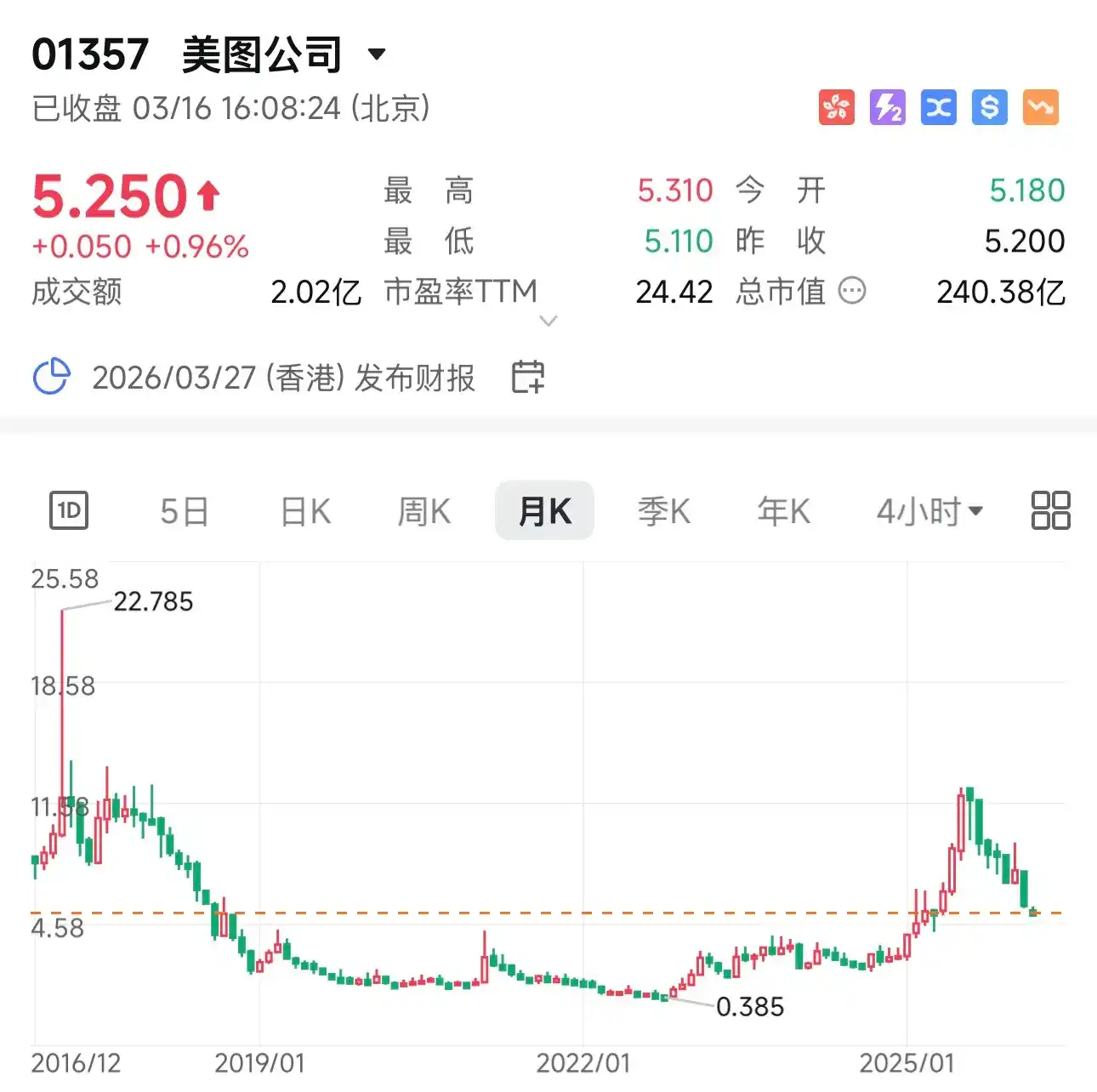Tap the blue dollar sign badge
The height and width of the screenshot is (1092, 1097).
(x=989, y=108)
